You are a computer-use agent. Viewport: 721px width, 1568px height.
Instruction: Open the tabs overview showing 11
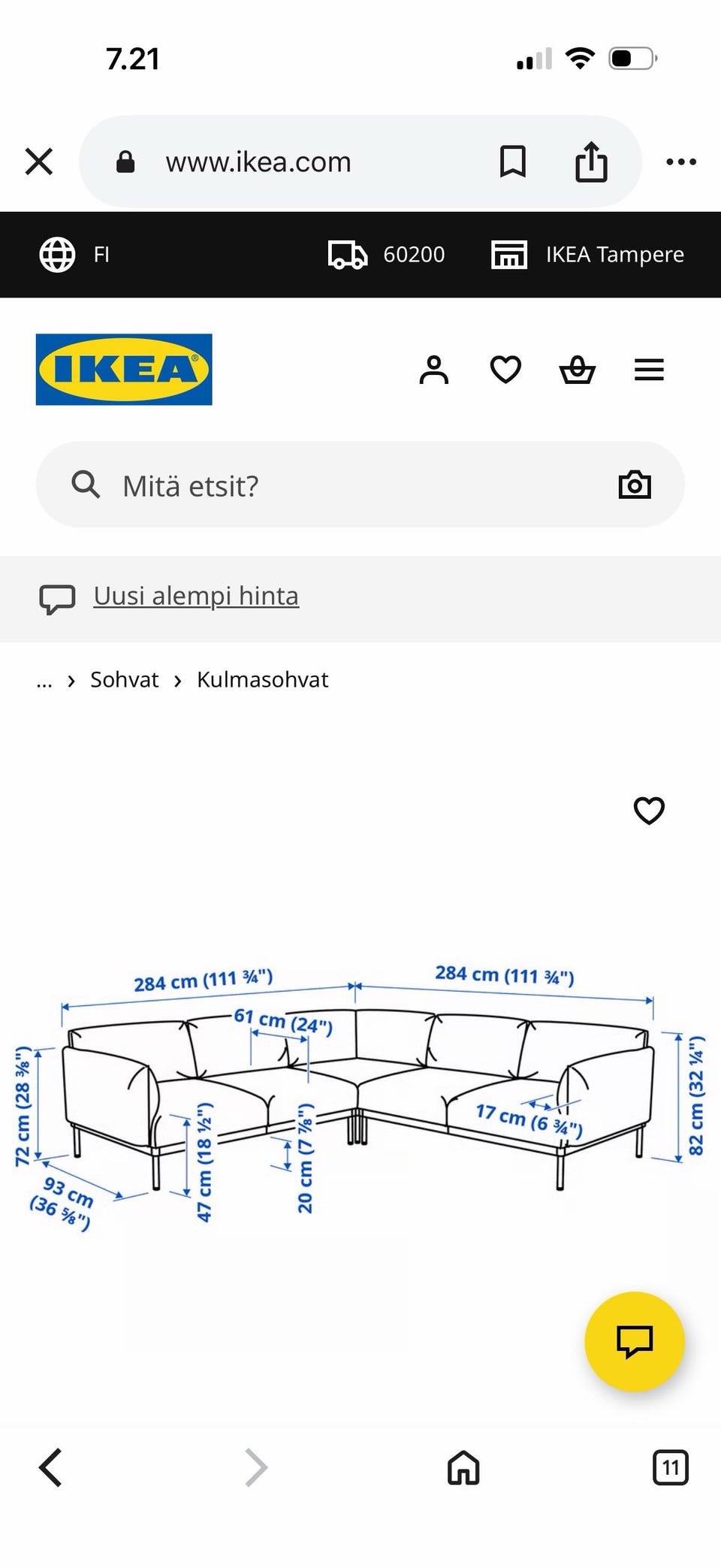(671, 1467)
